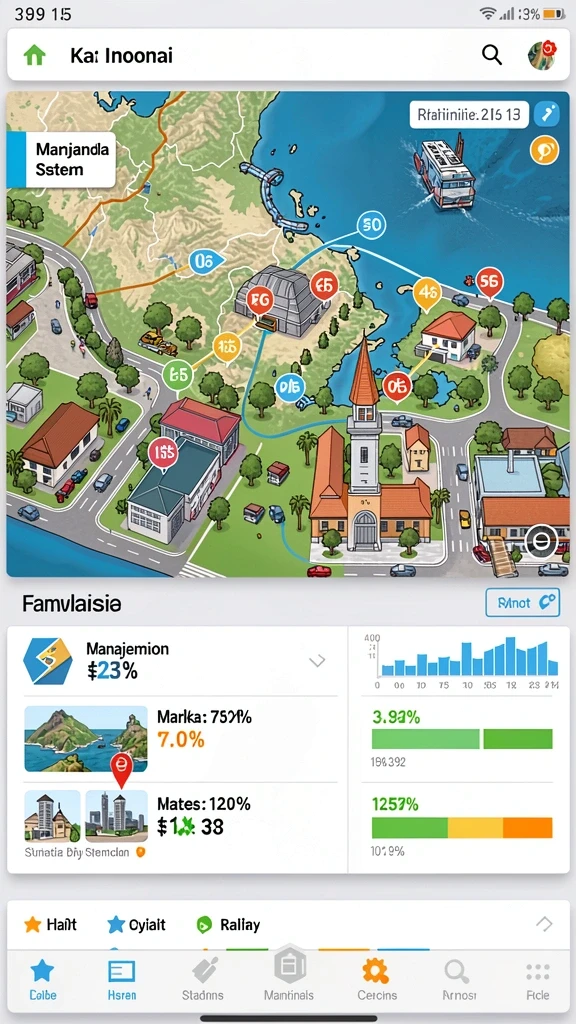Switch to the Stadnns tab
576x1024 pixels.
click(x=202, y=980)
